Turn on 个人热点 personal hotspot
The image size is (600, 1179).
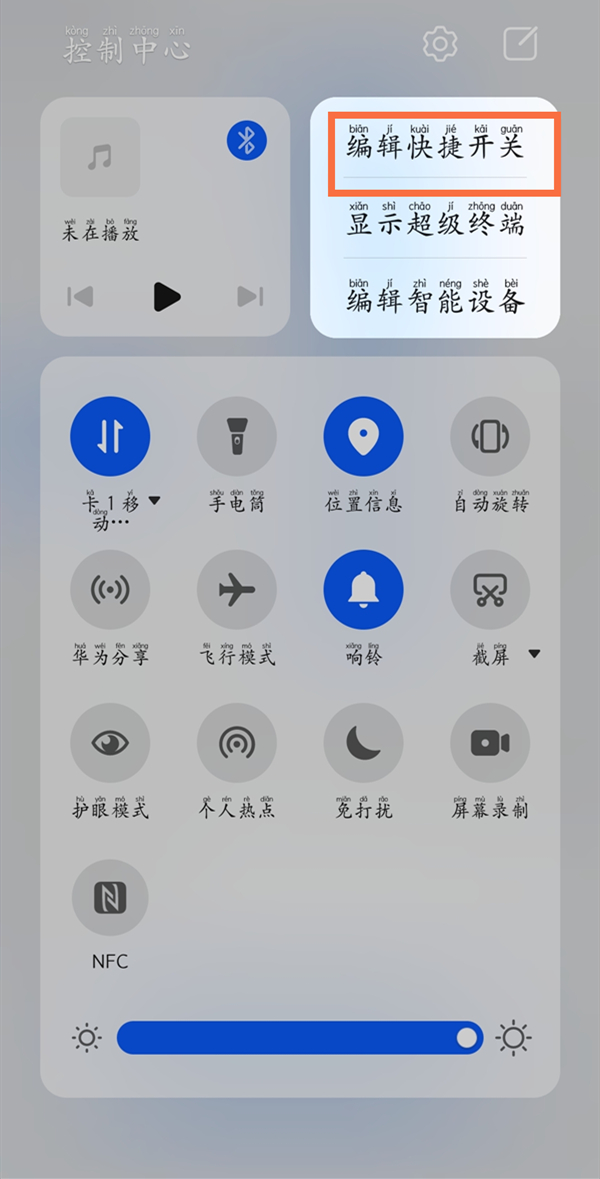pos(237,743)
